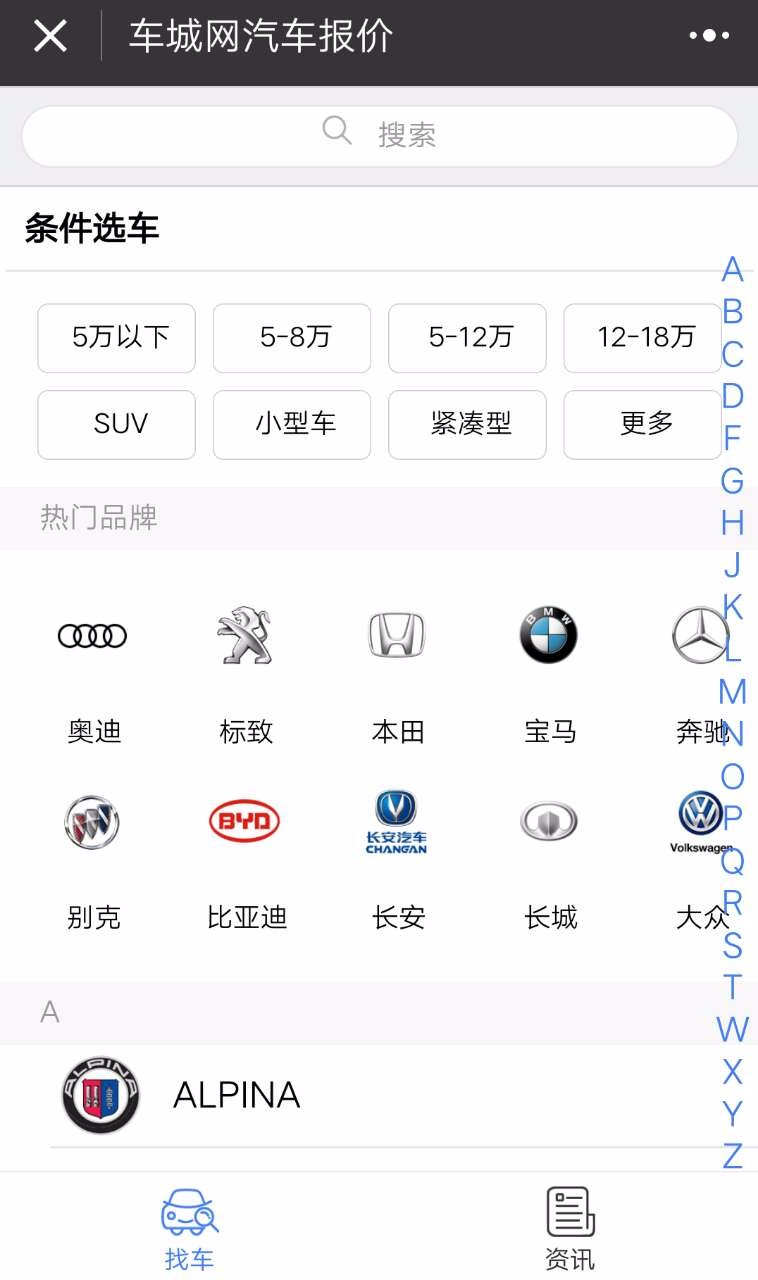Open the 宝马 brand page
This screenshot has width=758, height=1280.
coord(549,675)
